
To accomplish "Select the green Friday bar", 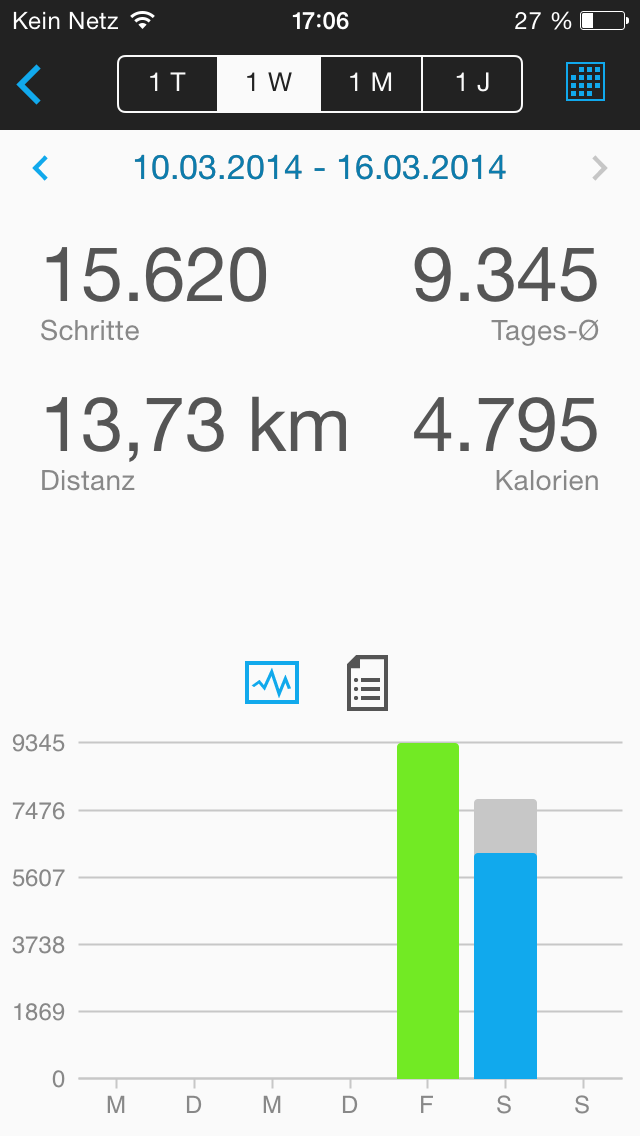I will 428,910.
